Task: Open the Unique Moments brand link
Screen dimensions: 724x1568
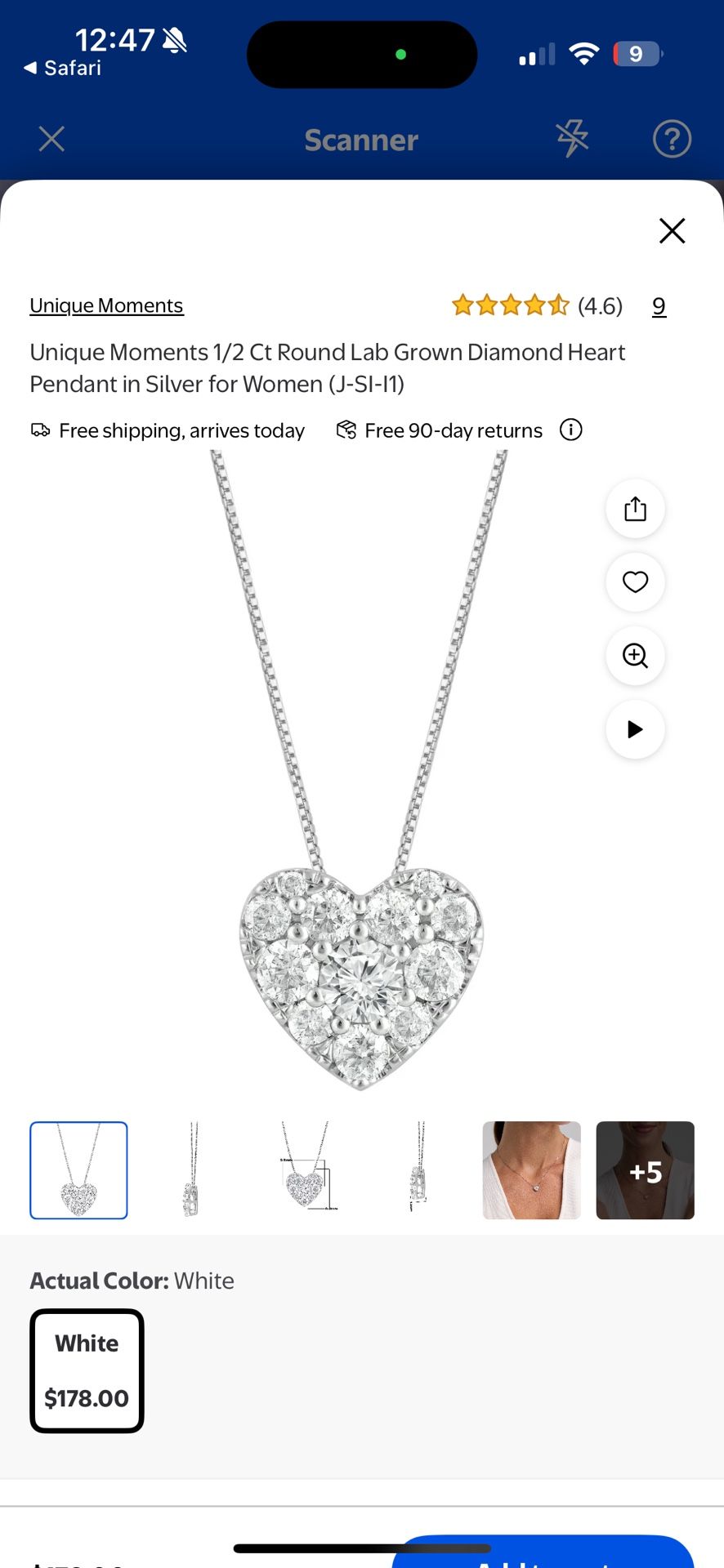Action: (x=106, y=305)
